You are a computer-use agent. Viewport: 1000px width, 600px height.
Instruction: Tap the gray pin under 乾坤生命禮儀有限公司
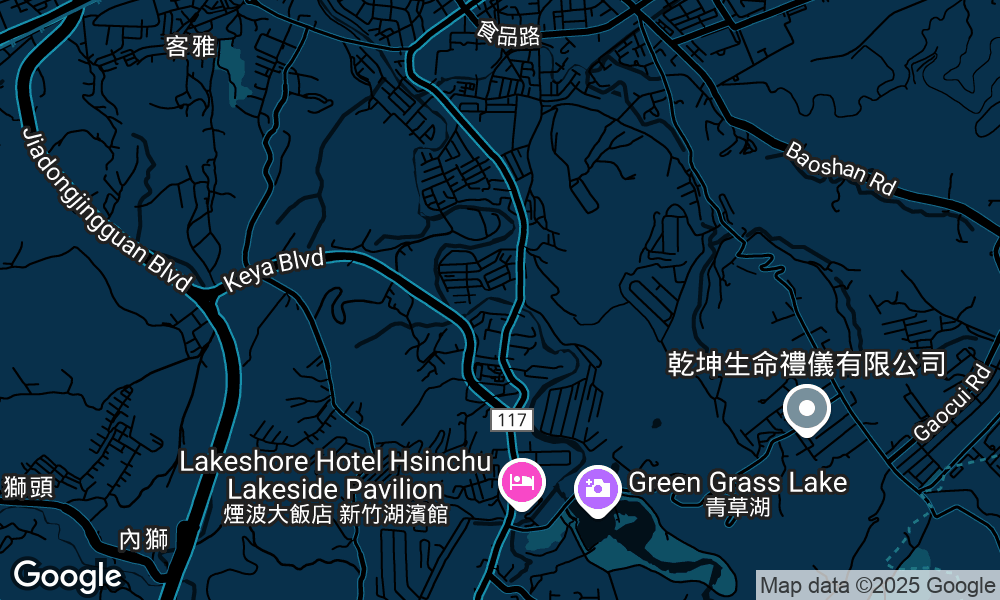pos(806,409)
